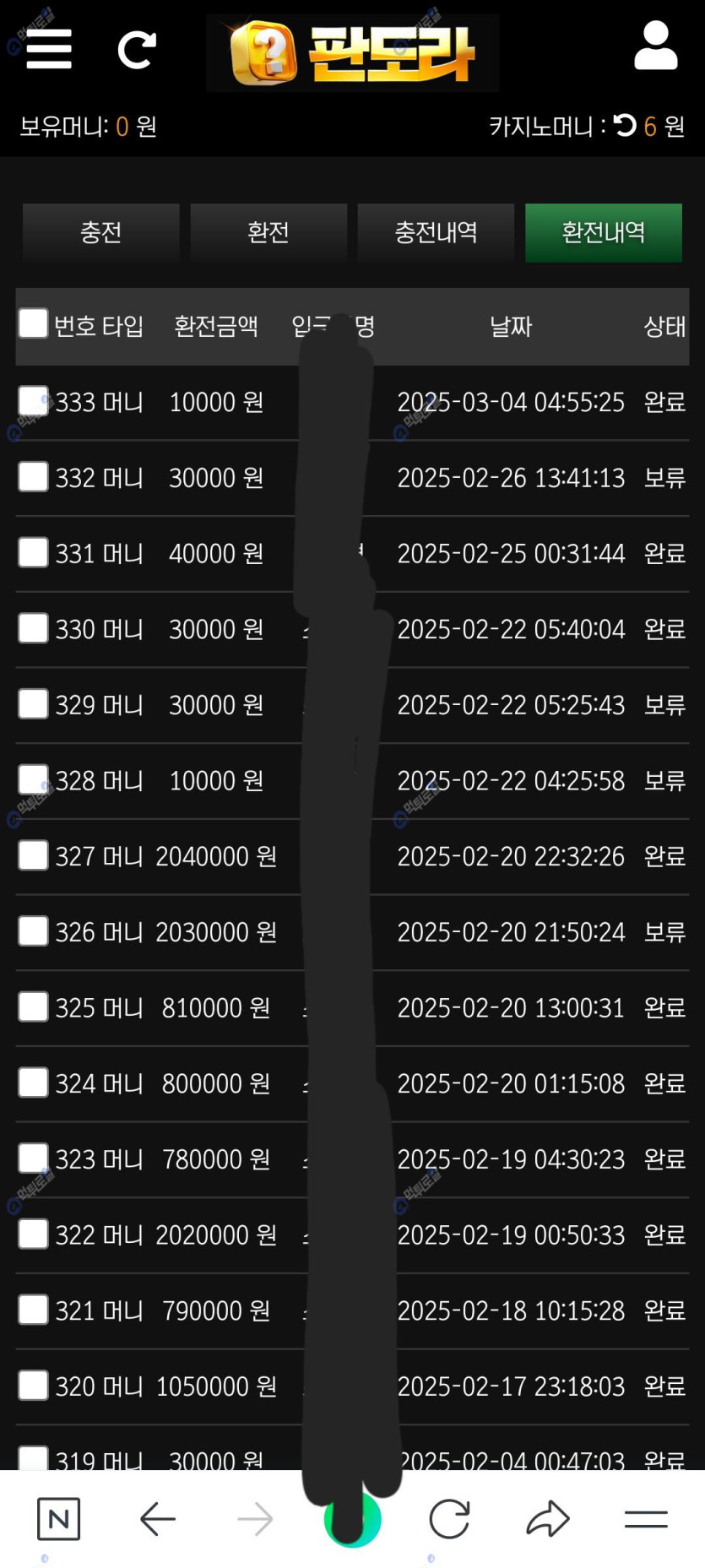Tick the checkbox for row 333
Image resolution: width=705 pixels, height=1568 pixels.
[33, 401]
